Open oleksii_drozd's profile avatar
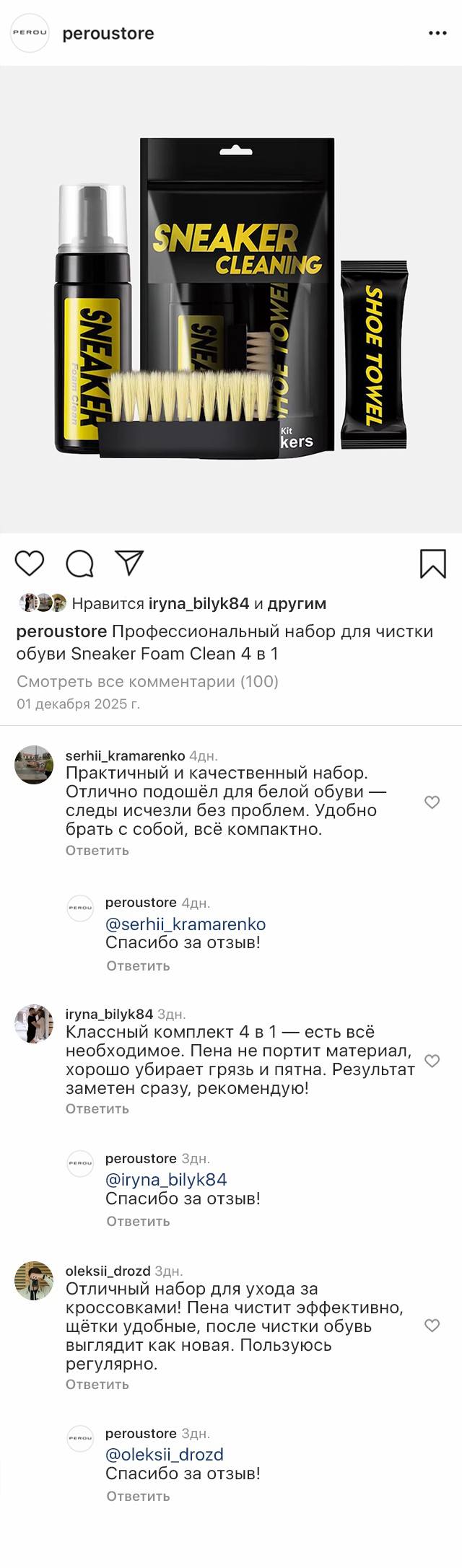The width and height of the screenshot is (462, 1568). (x=34, y=1281)
